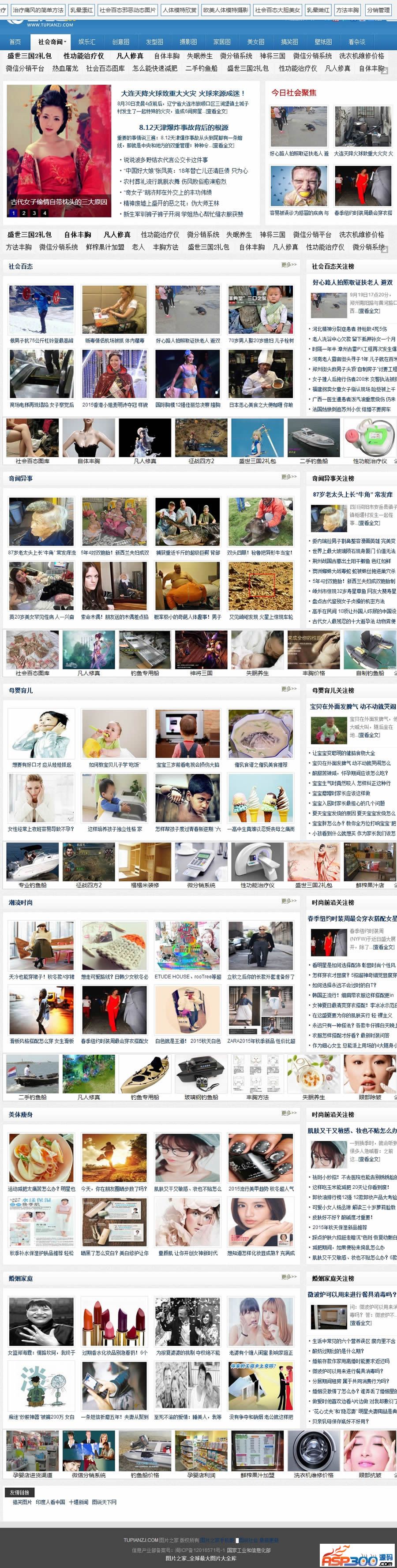This screenshot has width=397, height=1568.
Task: Go to the 壁纸图 tab
Action: [323, 42]
